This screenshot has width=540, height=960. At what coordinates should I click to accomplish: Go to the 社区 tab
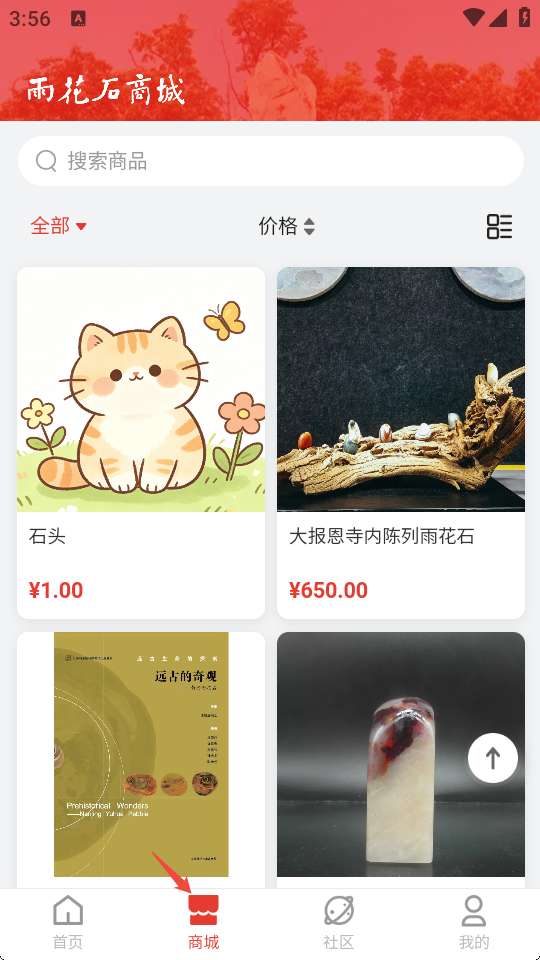coord(339,922)
